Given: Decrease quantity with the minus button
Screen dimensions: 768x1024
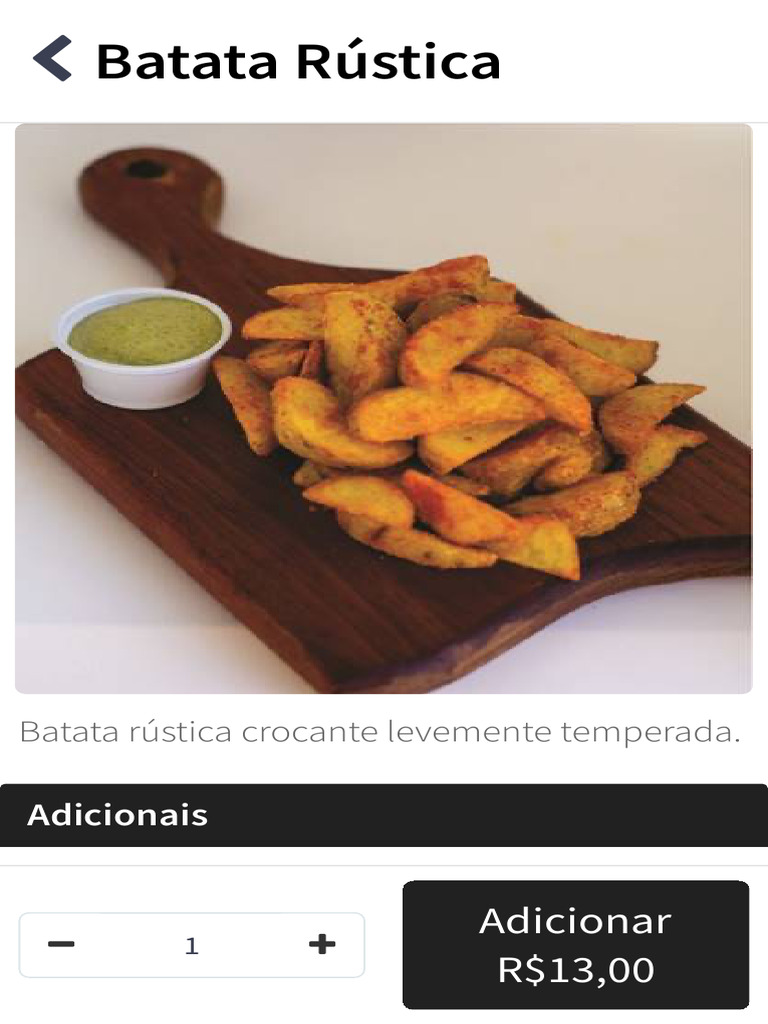Looking at the screenshot, I should point(61,944).
